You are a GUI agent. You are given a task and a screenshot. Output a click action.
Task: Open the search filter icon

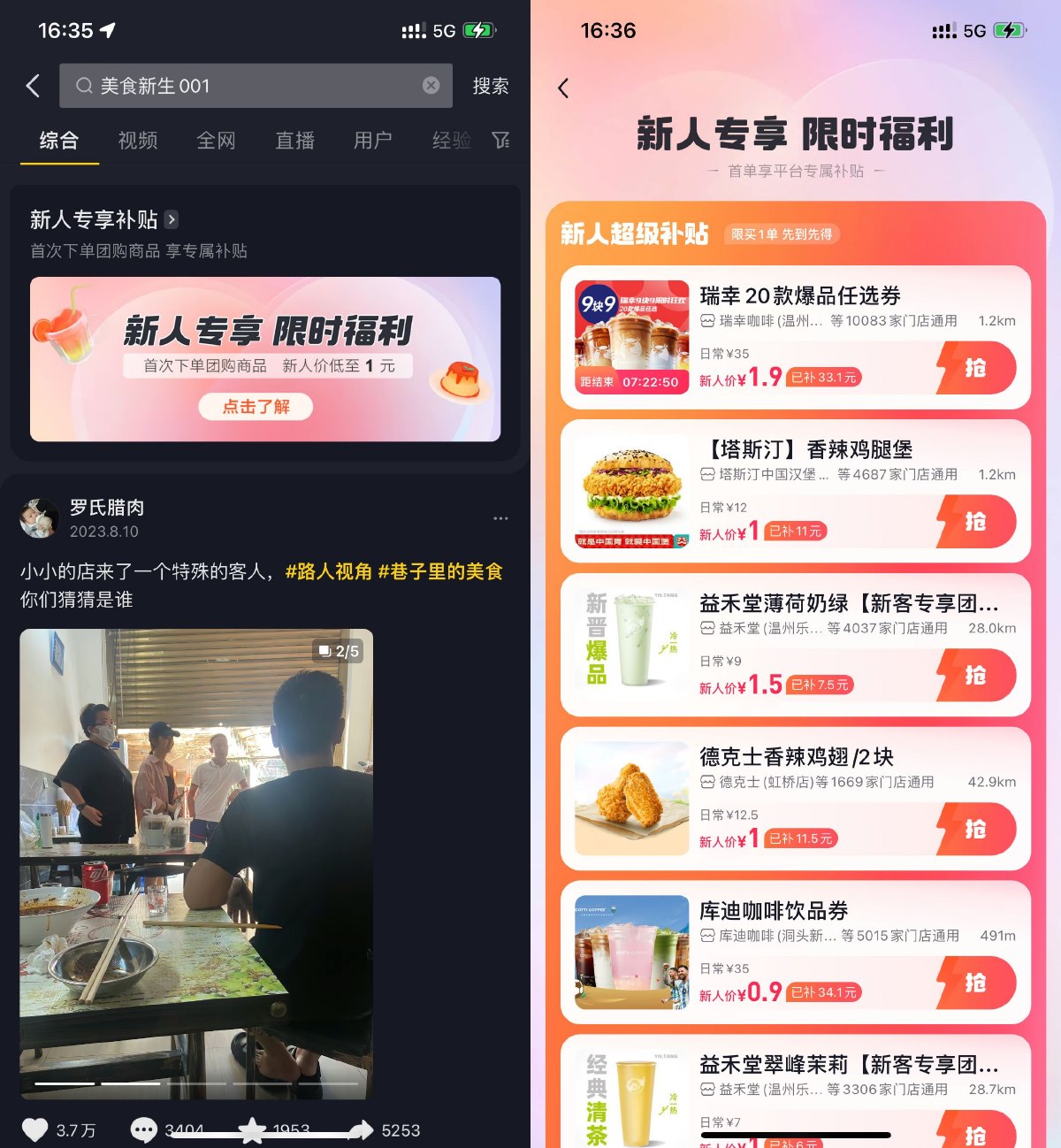[x=500, y=141]
